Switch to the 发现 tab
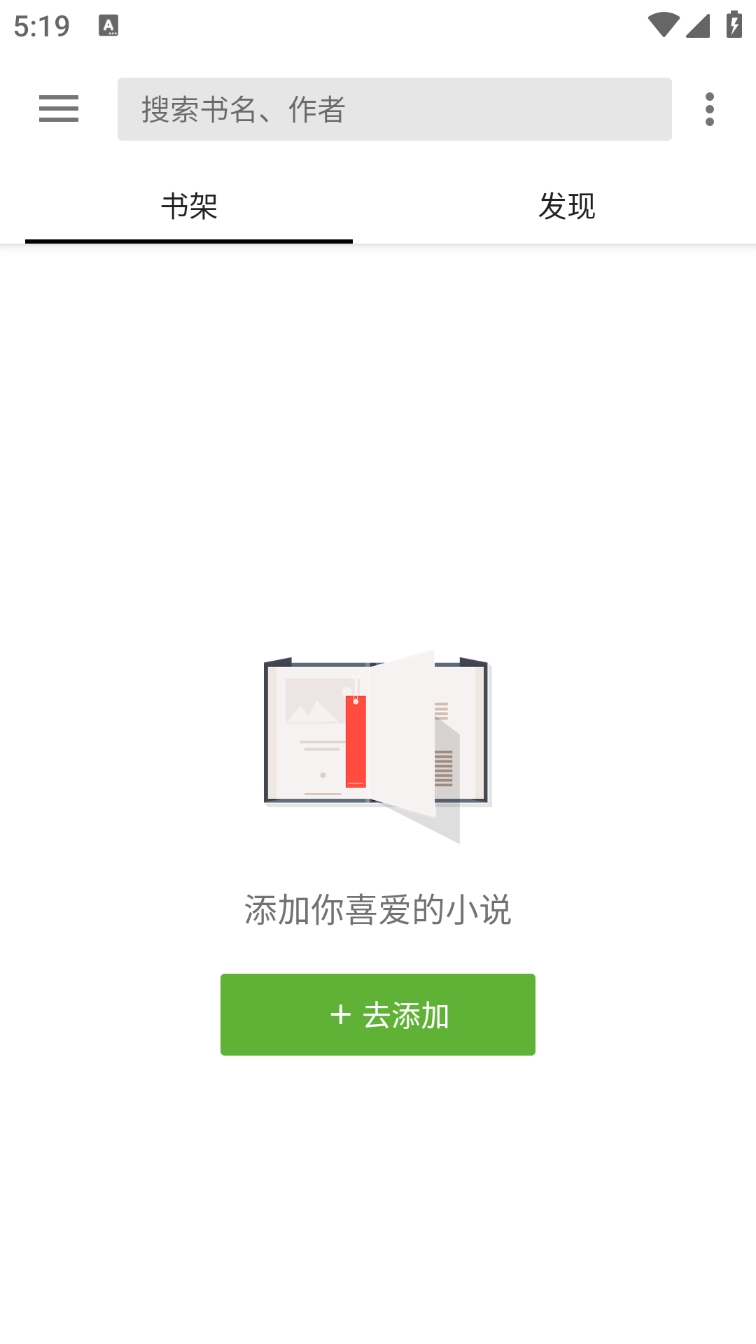 (566, 206)
